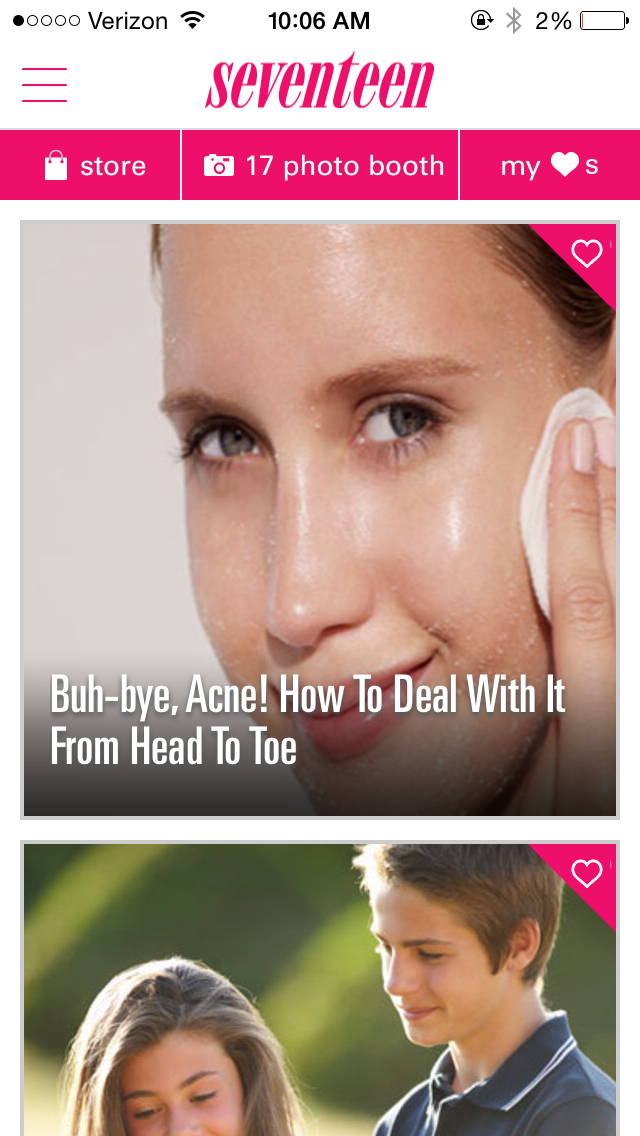Heart the article with the boy and girl
The width and height of the screenshot is (640, 1136).
click(587, 874)
